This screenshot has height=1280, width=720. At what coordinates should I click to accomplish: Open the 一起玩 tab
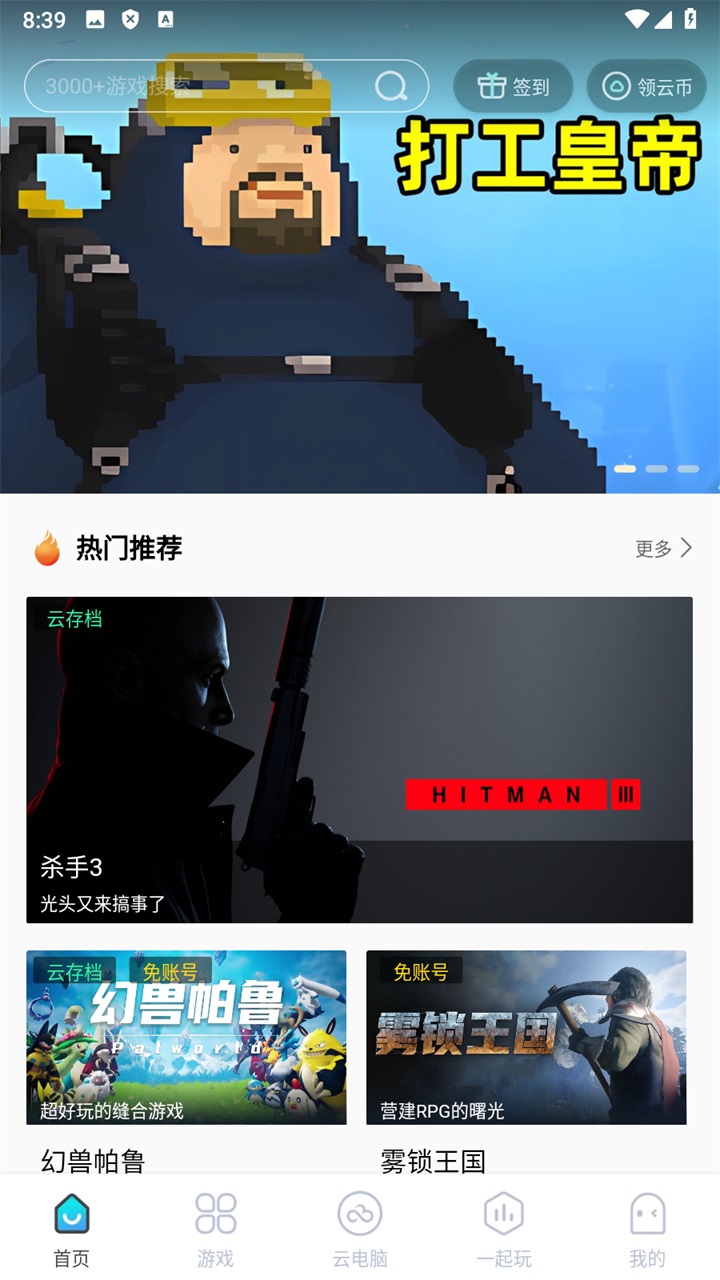[x=504, y=1230]
